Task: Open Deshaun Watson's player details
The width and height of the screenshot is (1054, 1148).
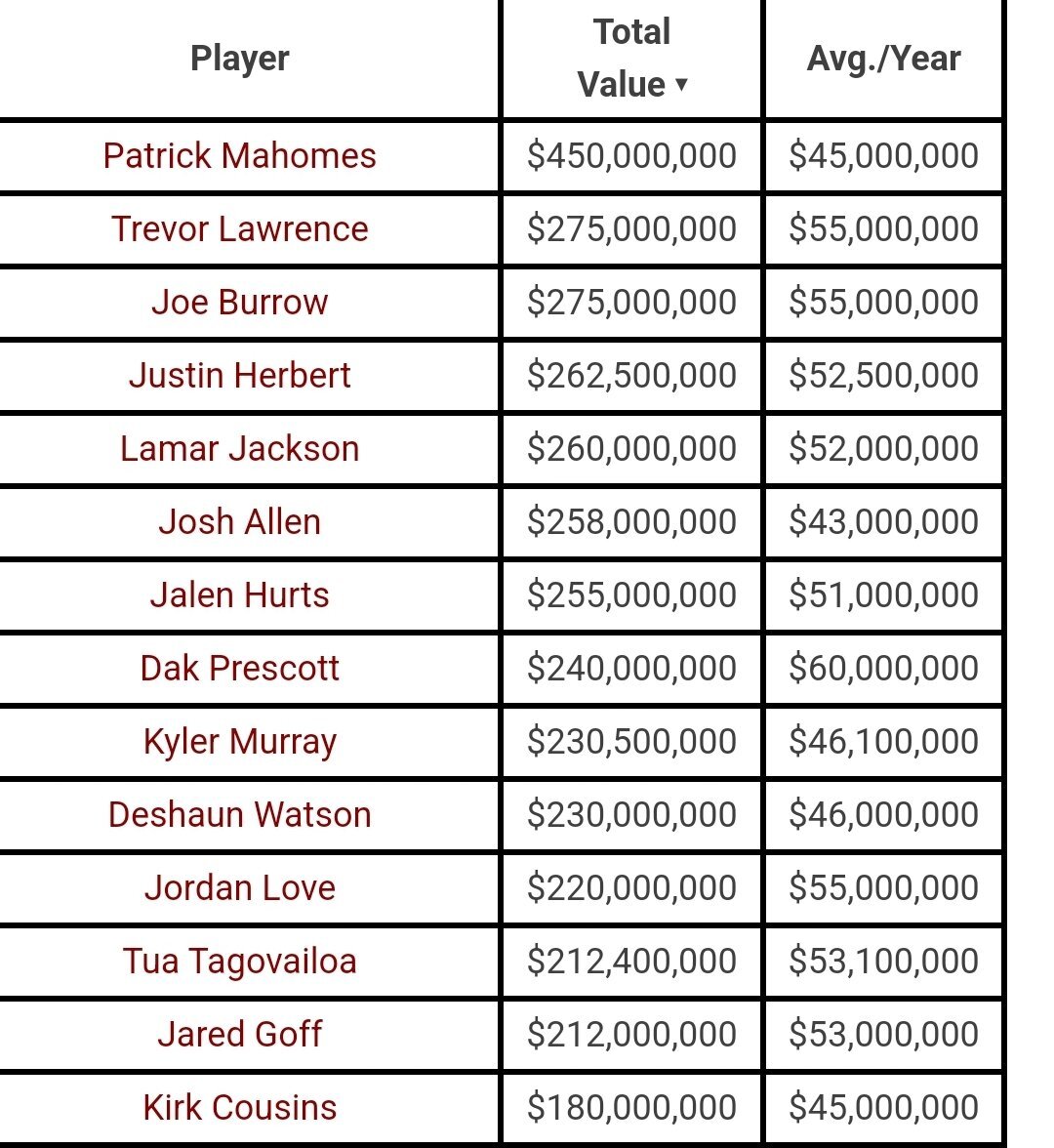Action: click(240, 815)
